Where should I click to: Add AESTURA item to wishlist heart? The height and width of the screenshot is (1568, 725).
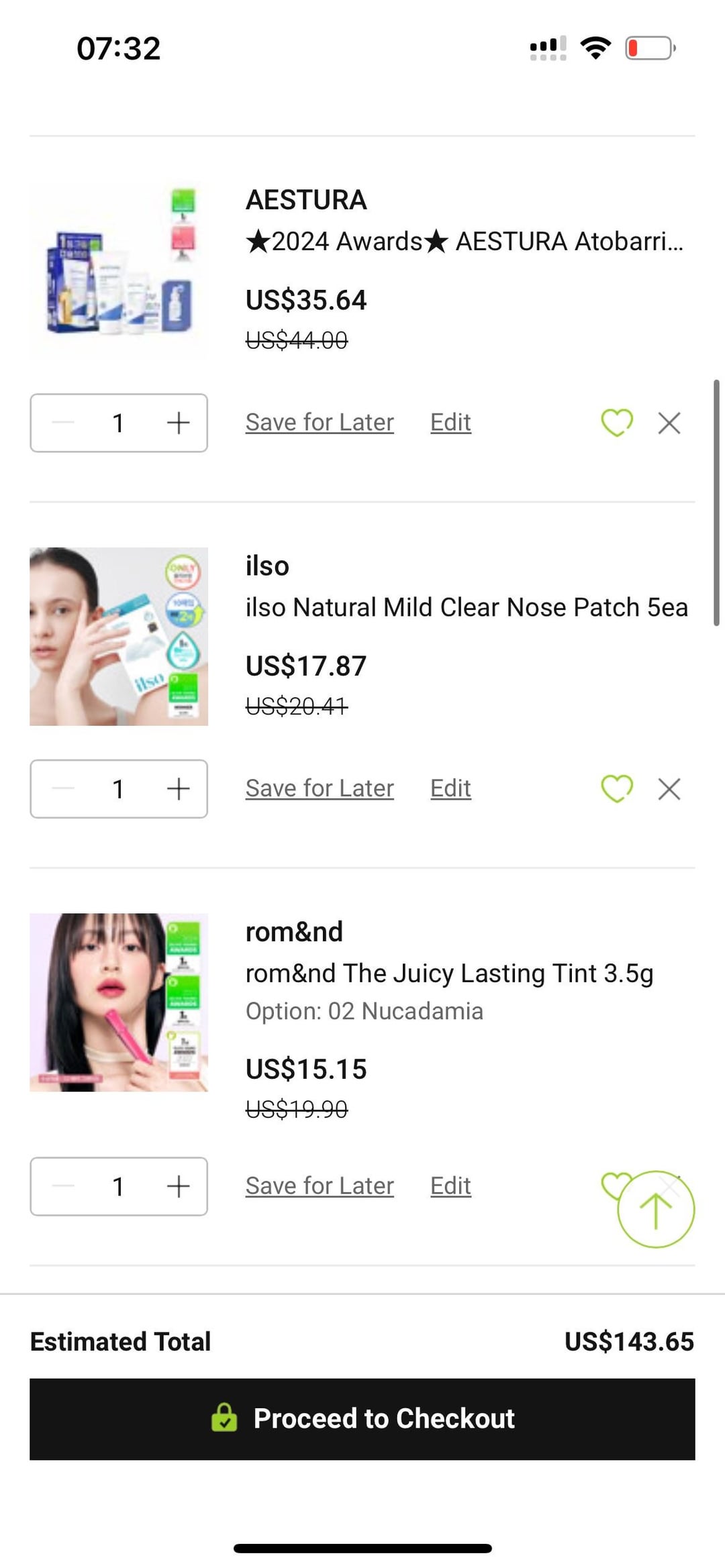[x=617, y=423]
